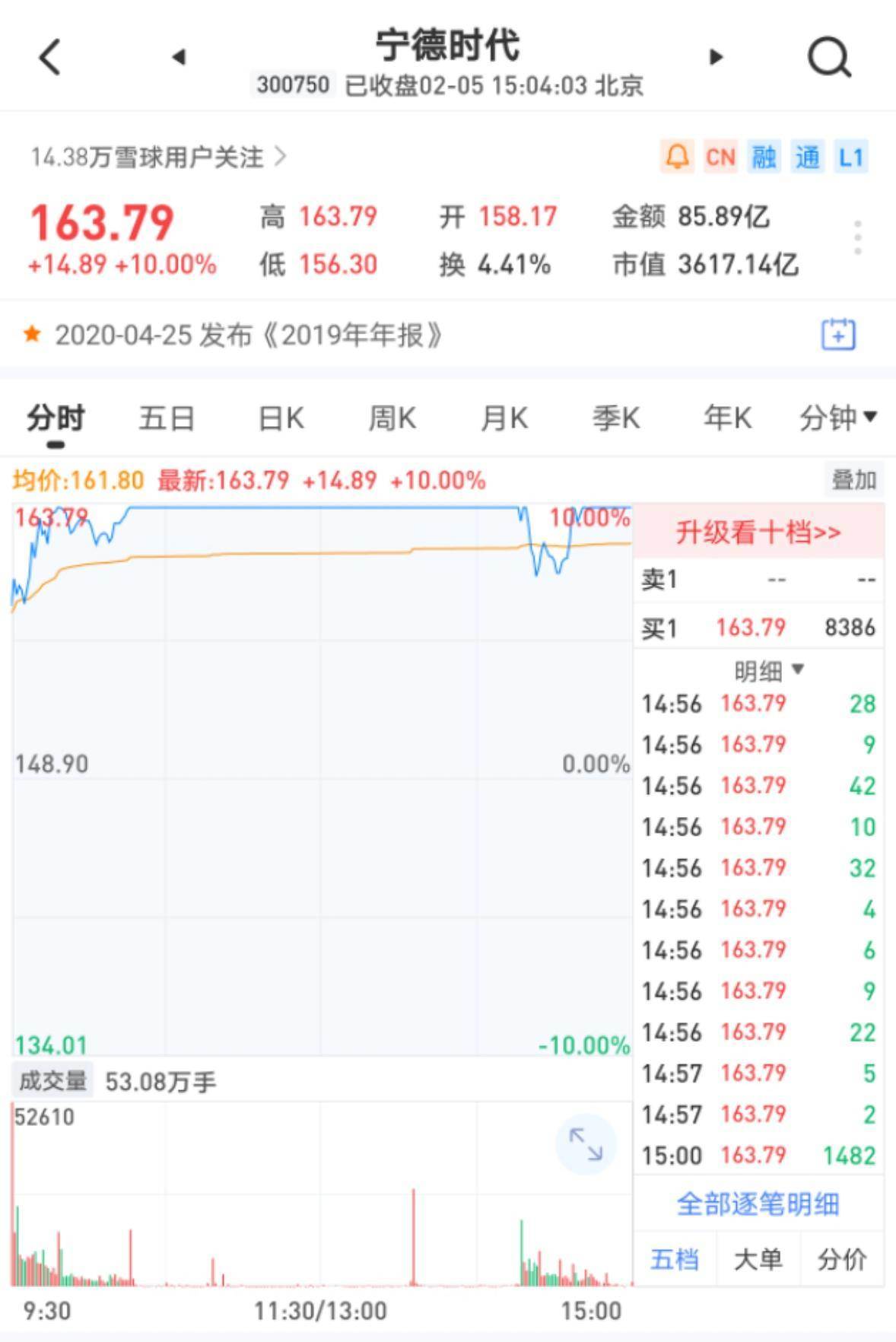Screen dimensions: 896x1342
Task: Expand the 分钟 interval dropdown
Action: point(835,418)
